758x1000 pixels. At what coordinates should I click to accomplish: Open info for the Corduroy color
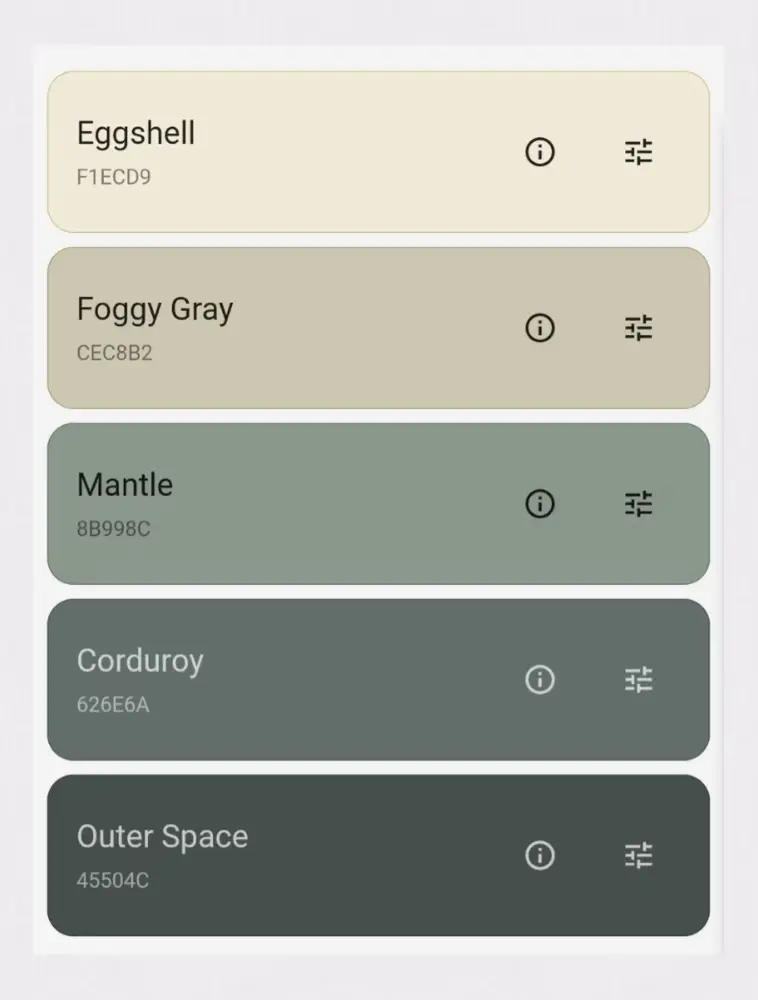tap(539, 680)
